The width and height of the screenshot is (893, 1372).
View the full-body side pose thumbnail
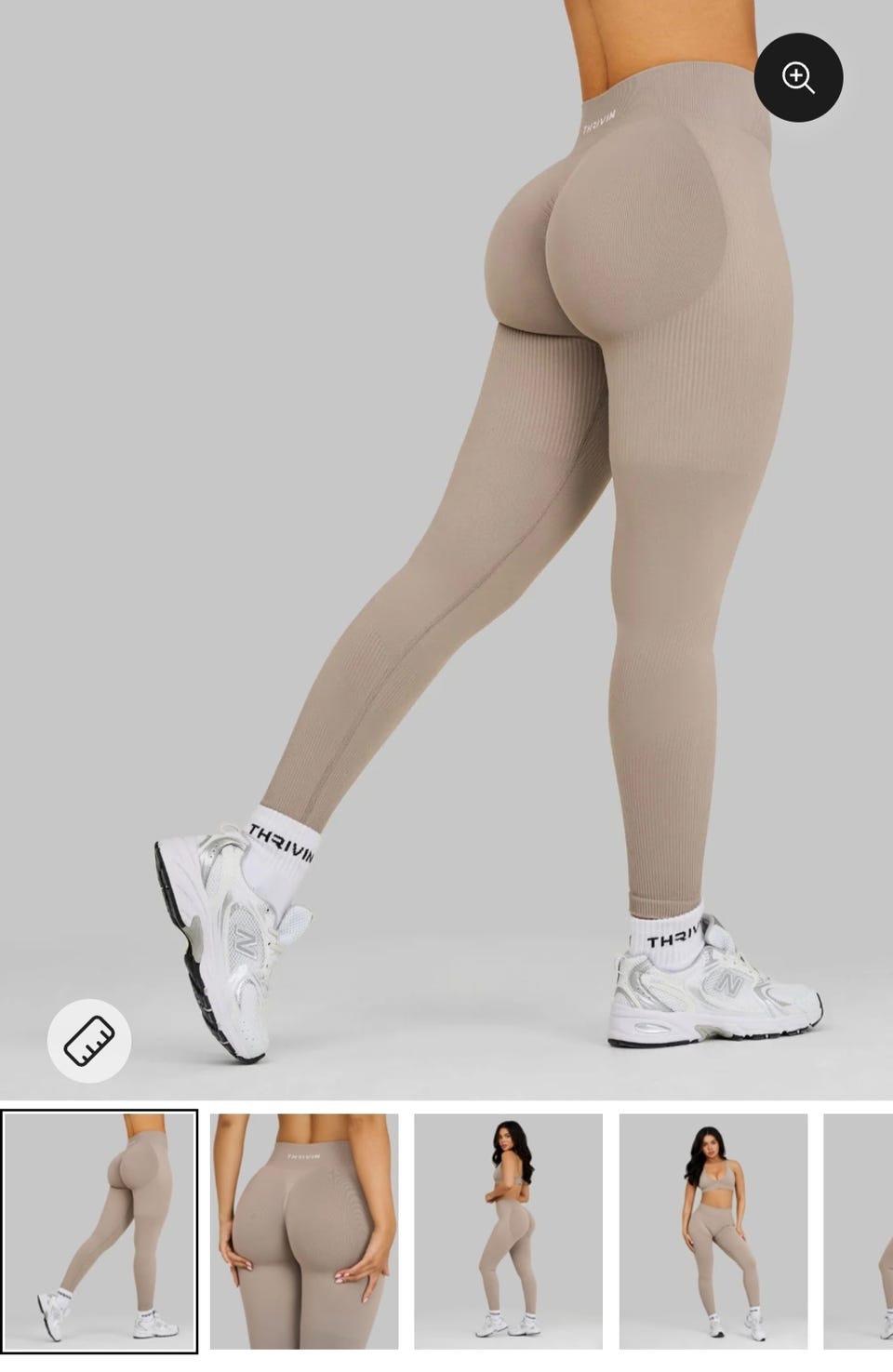click(508, 1231)
